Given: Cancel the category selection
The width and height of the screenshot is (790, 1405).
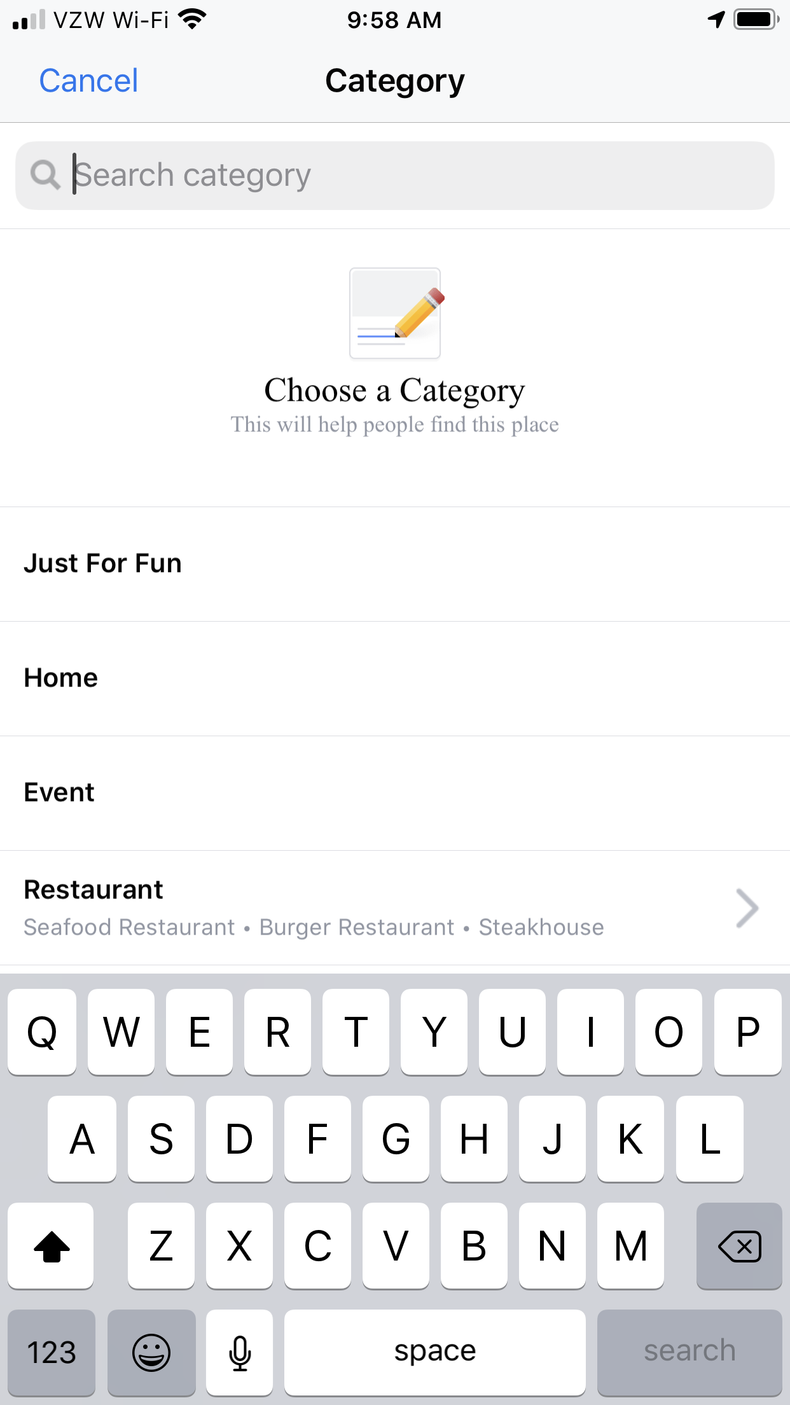Looking at the screenshot, I should 88,80.
